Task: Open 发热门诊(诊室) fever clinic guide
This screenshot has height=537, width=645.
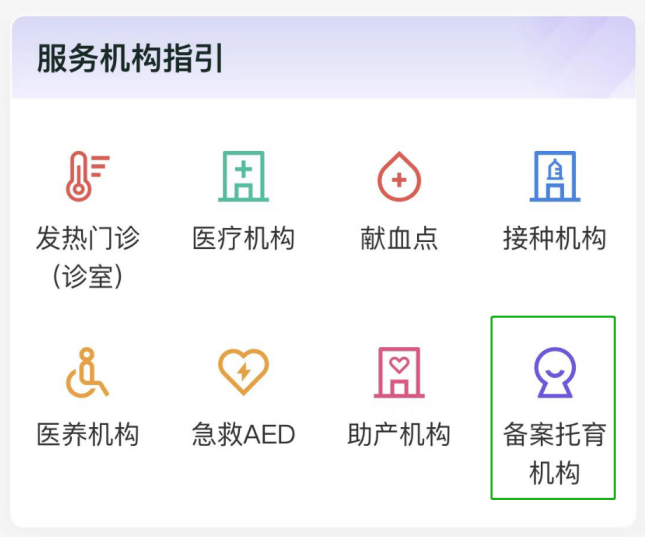Action: coord(88,219)
